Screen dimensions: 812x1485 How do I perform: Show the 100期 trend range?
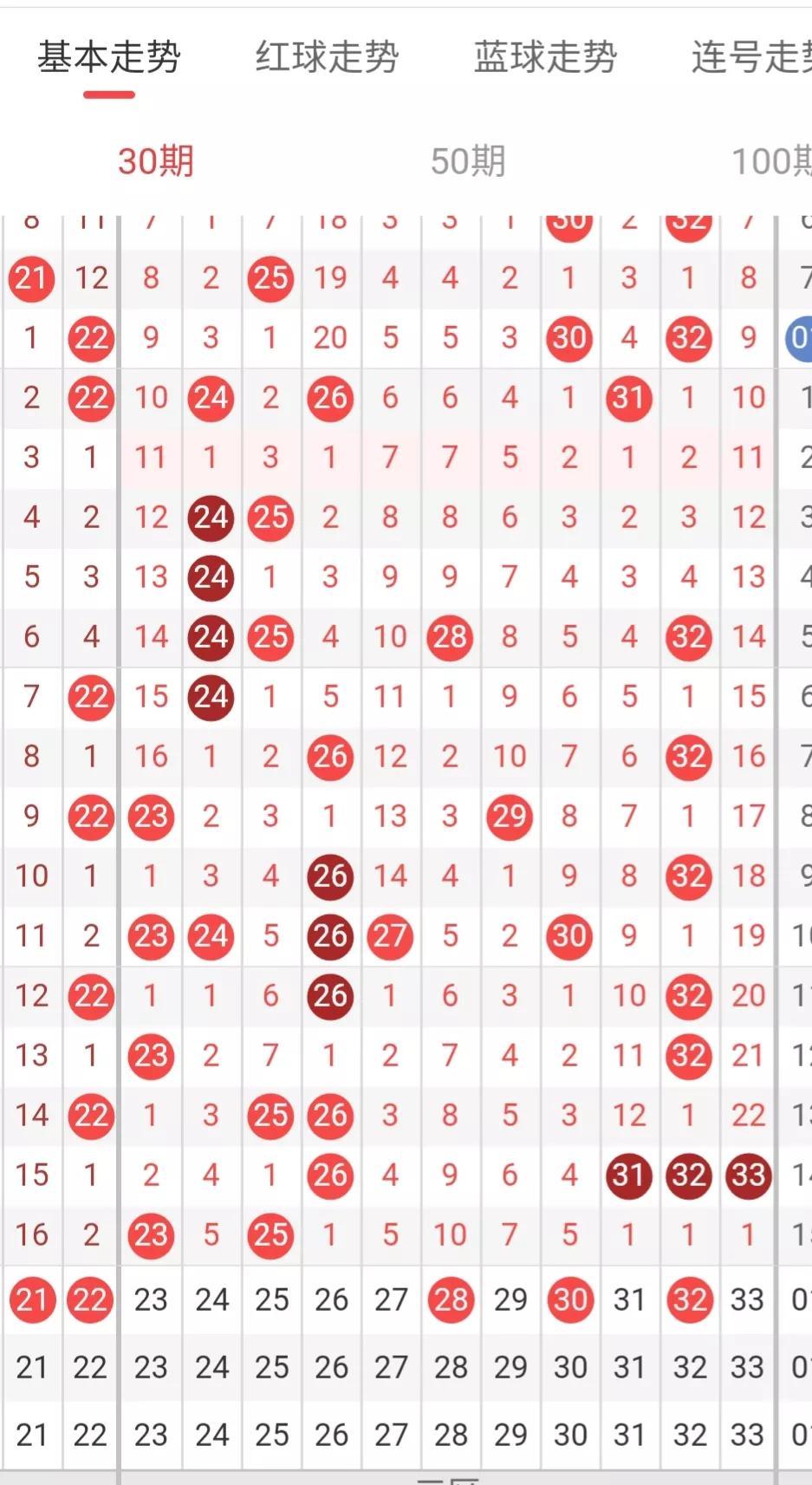(x=770, y=161)
